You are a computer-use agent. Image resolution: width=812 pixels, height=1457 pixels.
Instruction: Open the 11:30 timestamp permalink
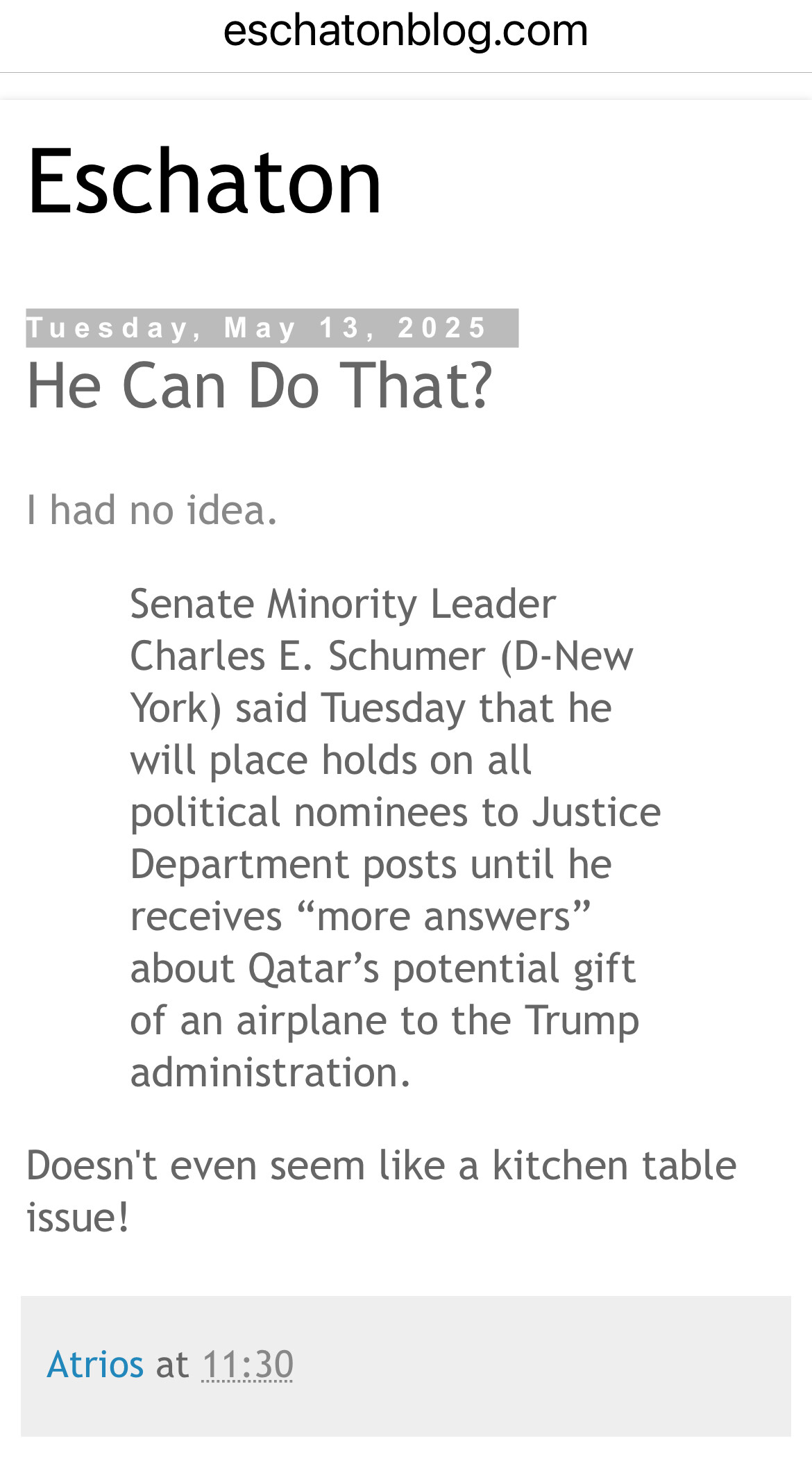click(x=248, y=1364)
